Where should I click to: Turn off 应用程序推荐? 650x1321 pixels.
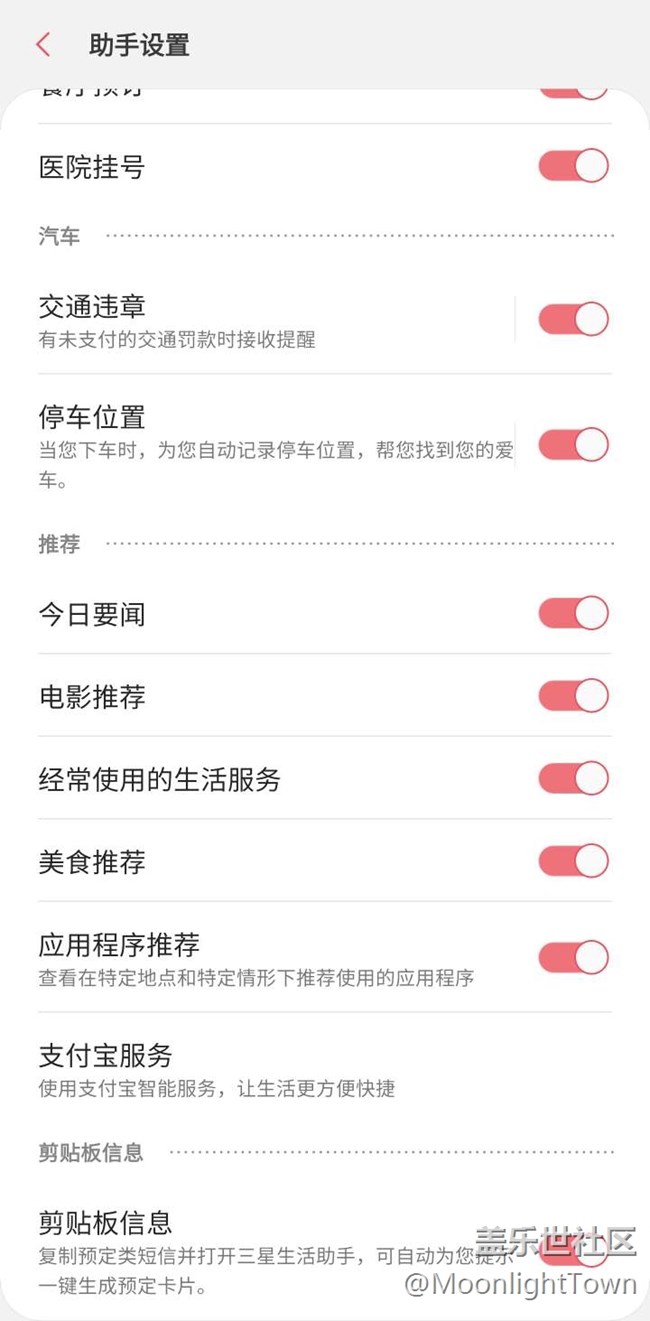pyautogui.click(x=573, y=957)
